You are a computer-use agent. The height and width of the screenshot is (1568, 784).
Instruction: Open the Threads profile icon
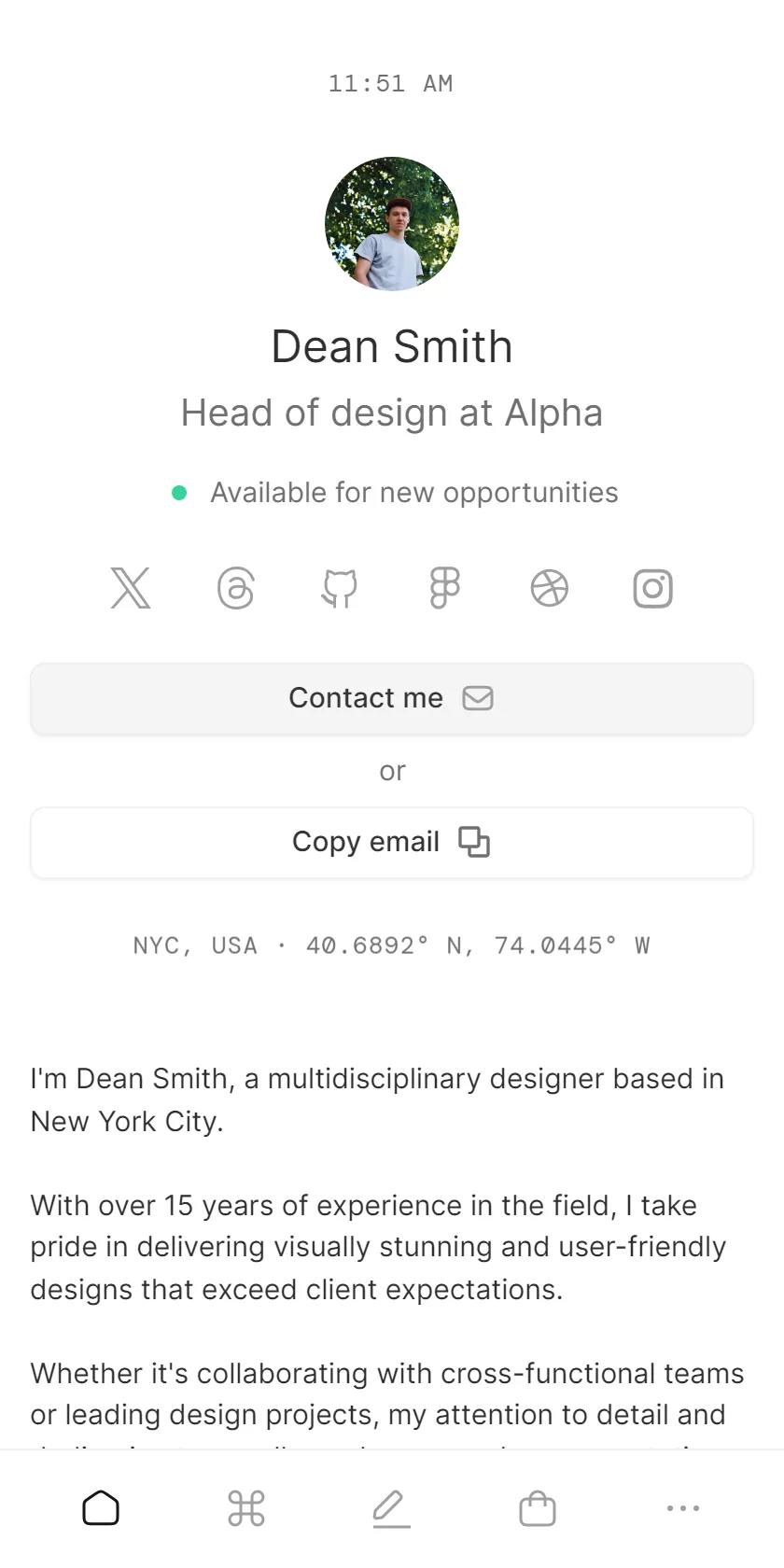[235, 589]
